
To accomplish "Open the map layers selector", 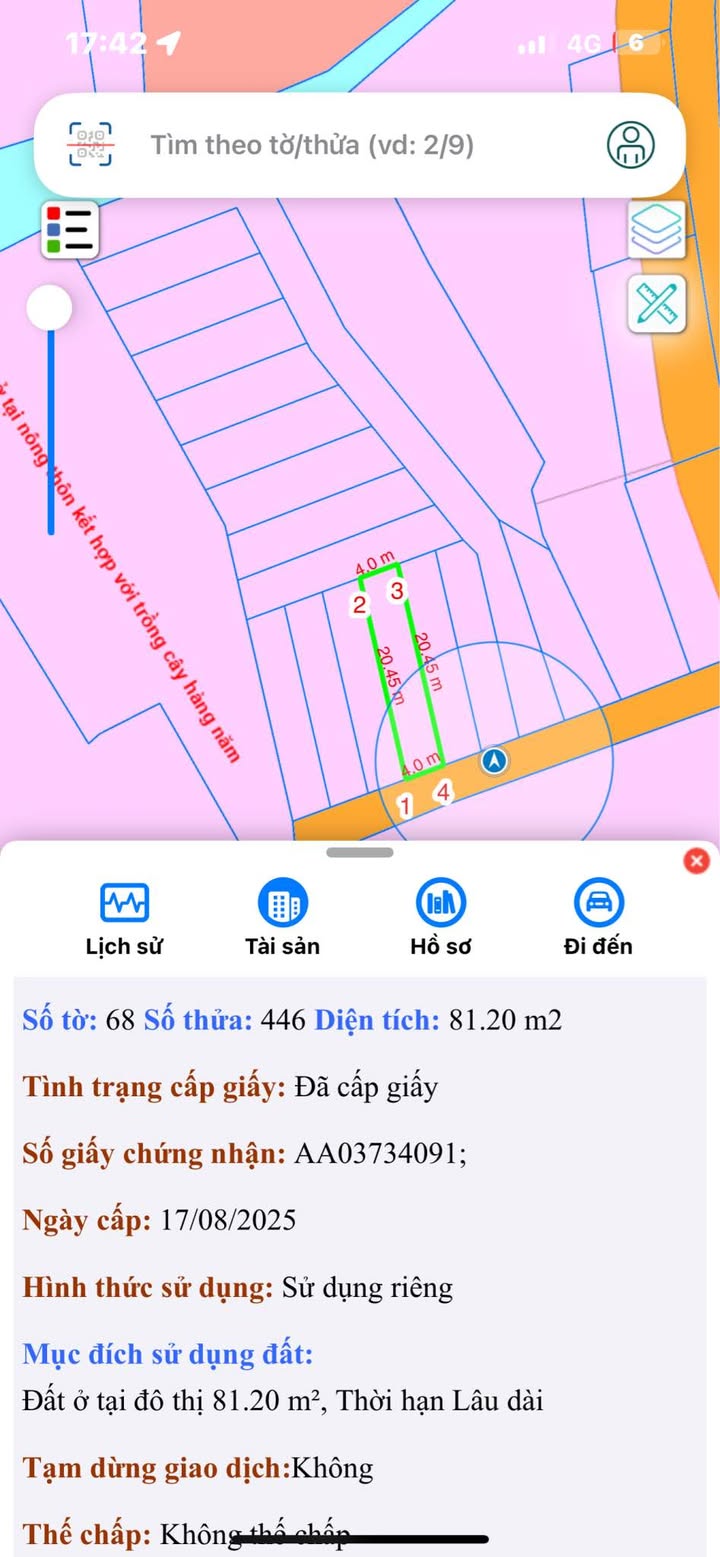I will (656, 229).
